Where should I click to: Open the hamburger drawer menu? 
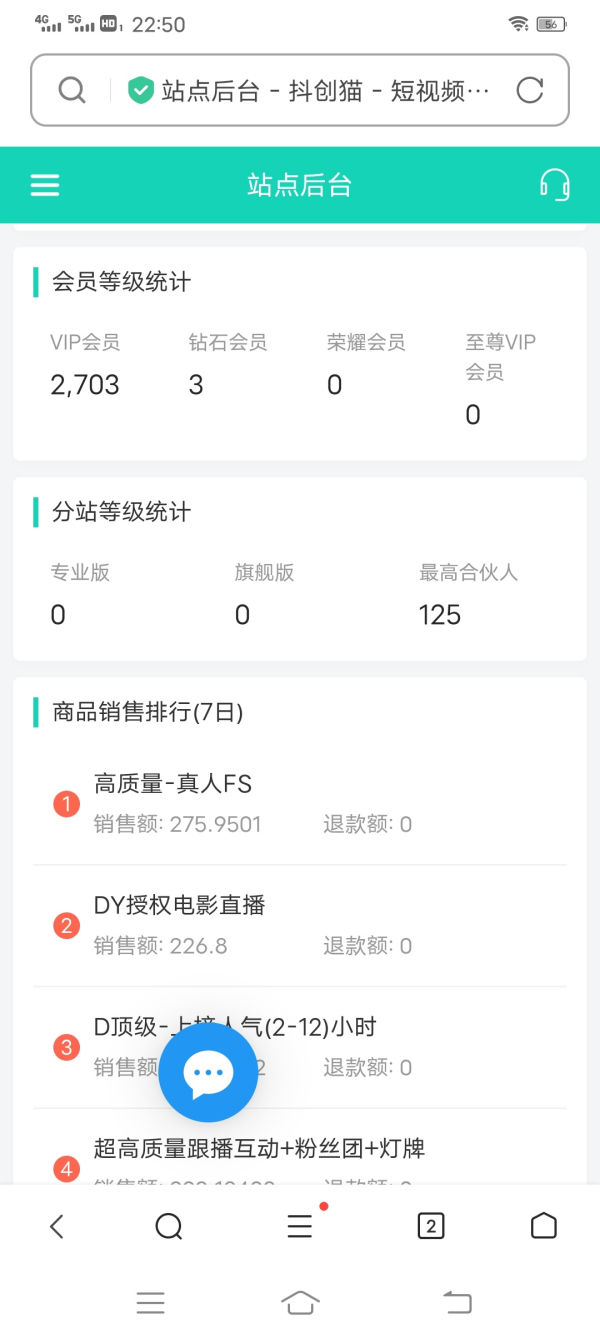tap(45, 185)
